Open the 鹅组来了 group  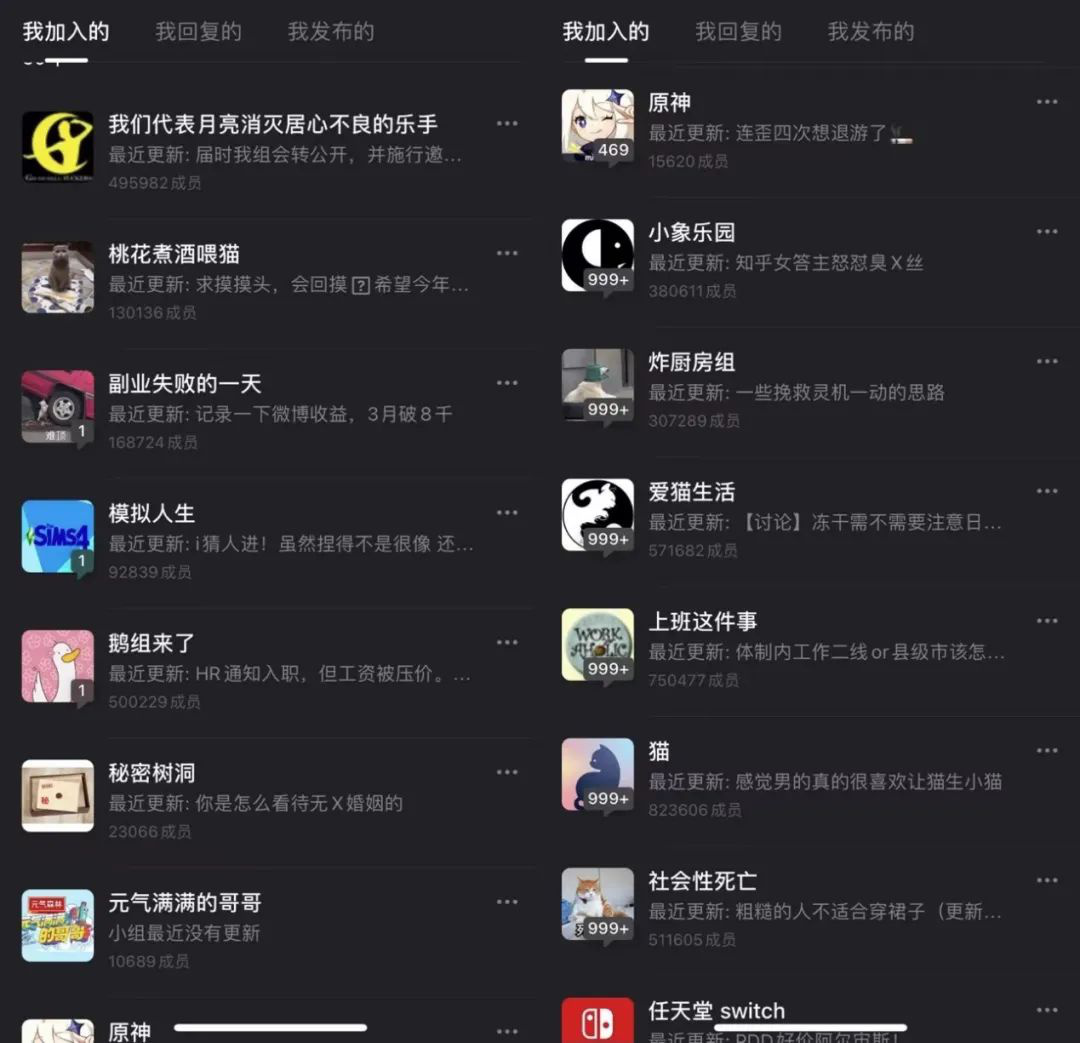(x=152, y=644)
